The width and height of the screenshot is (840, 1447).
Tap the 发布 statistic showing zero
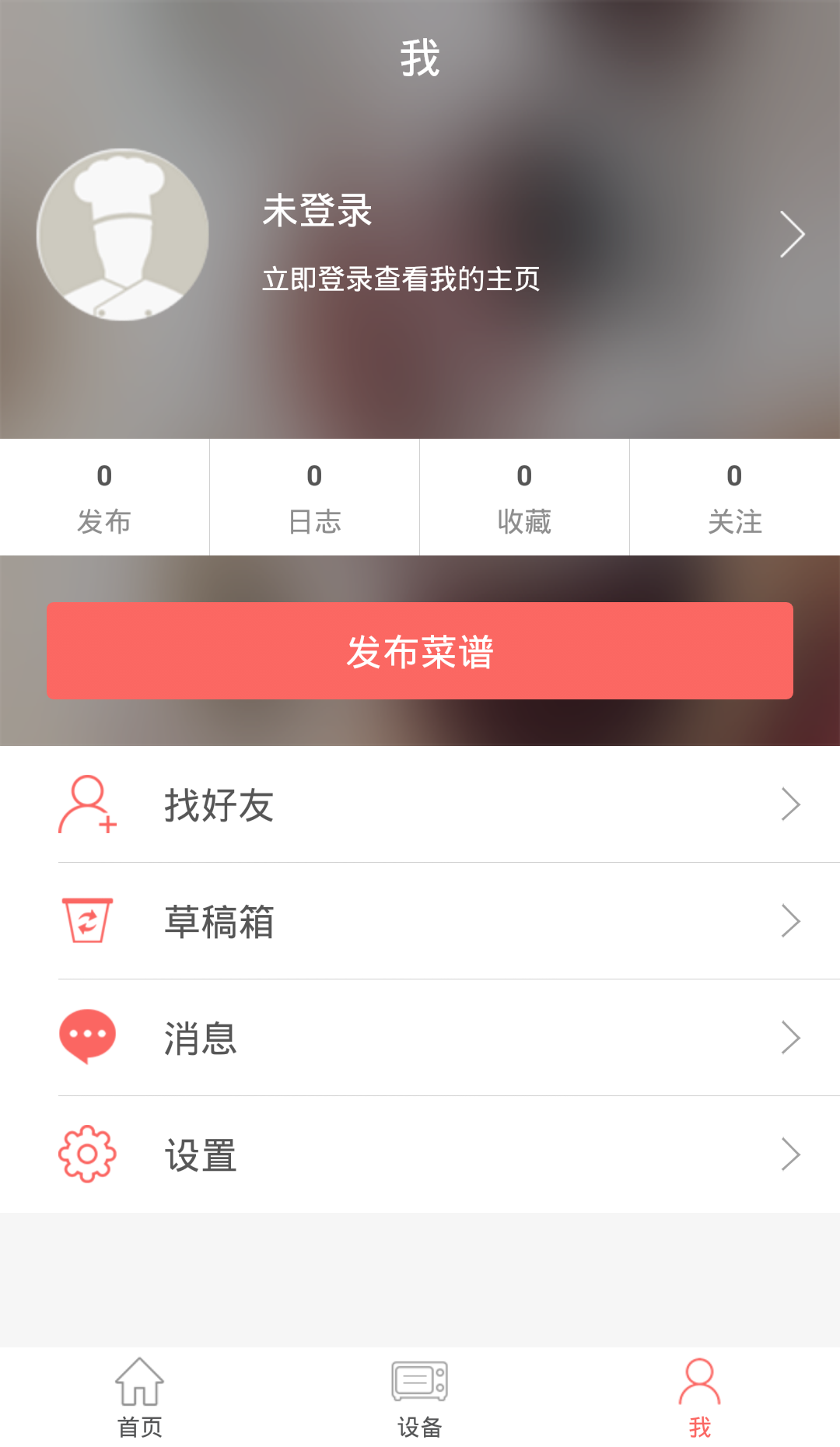[104, 496]
